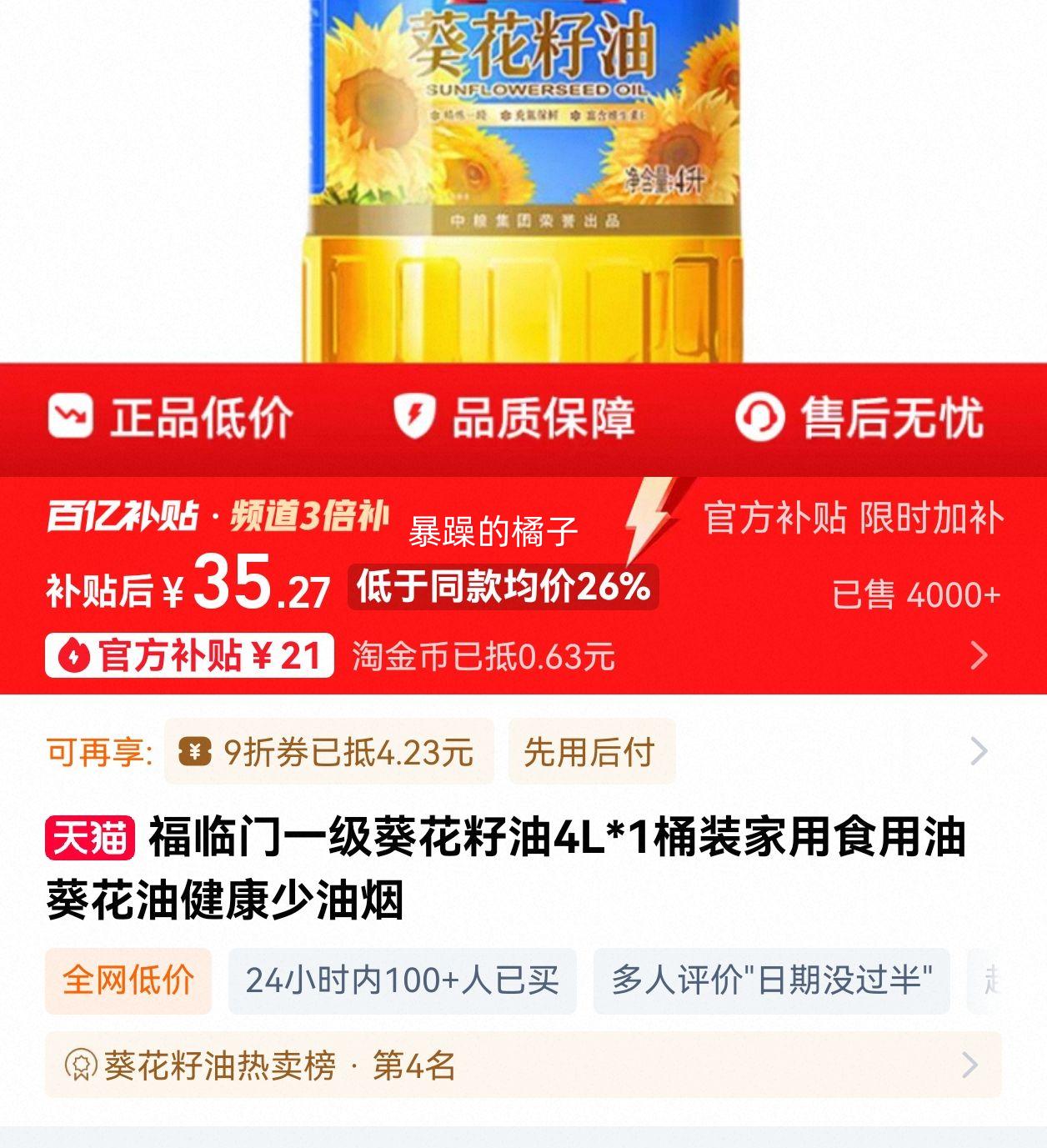
Task: Expand the 可再享 offers row chevron
Action: coord(979,751)
